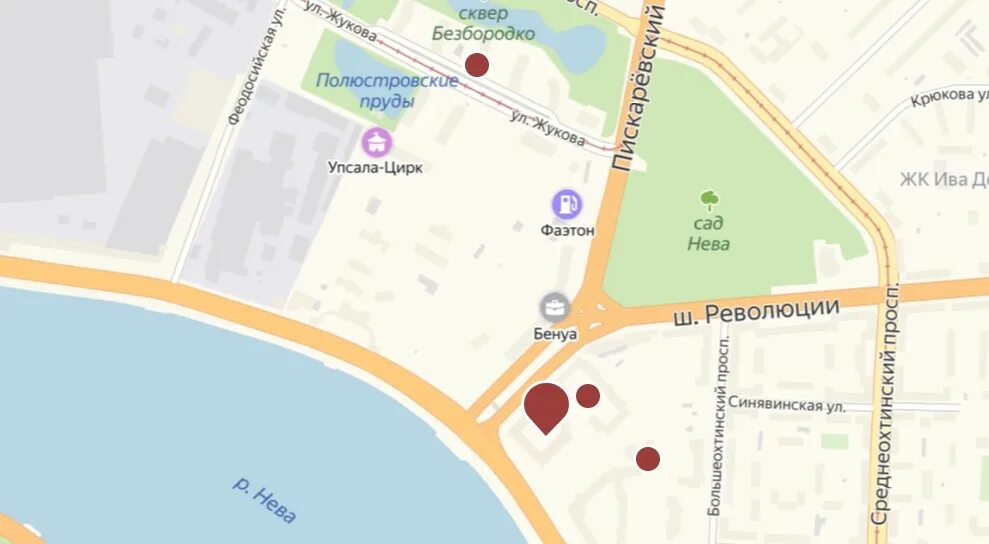Tap the large teardrop map pin

click(x=546, y=406)
